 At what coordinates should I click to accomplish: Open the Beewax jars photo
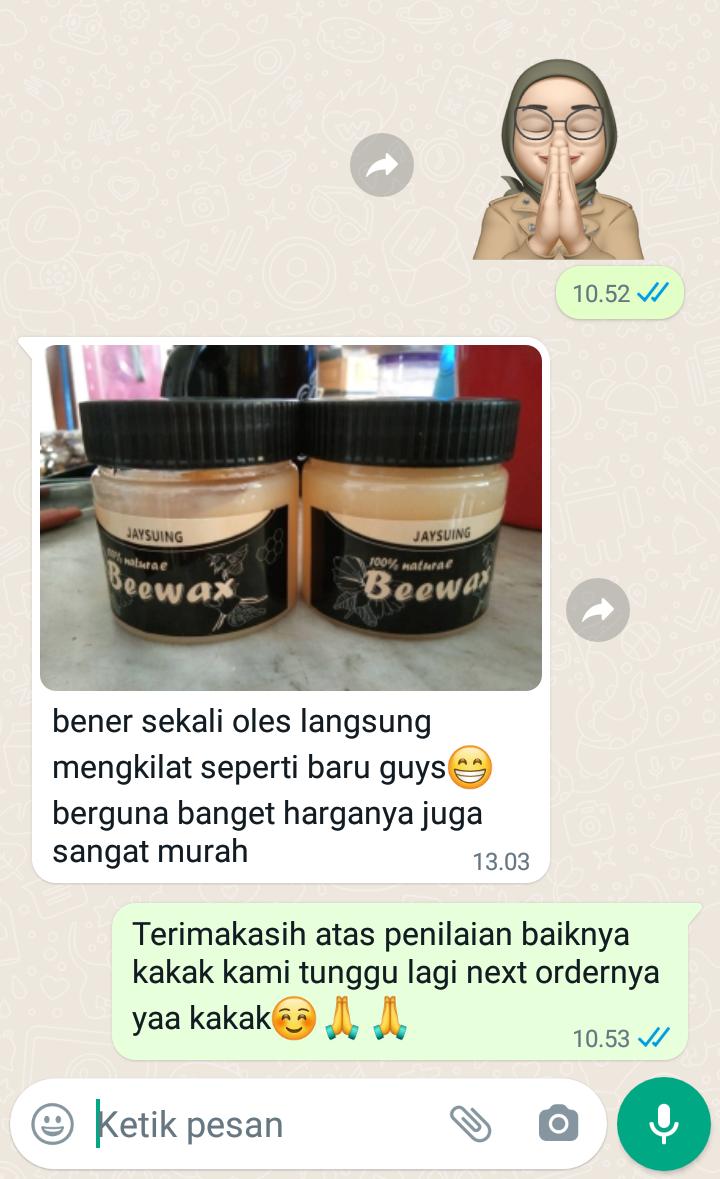291,517
